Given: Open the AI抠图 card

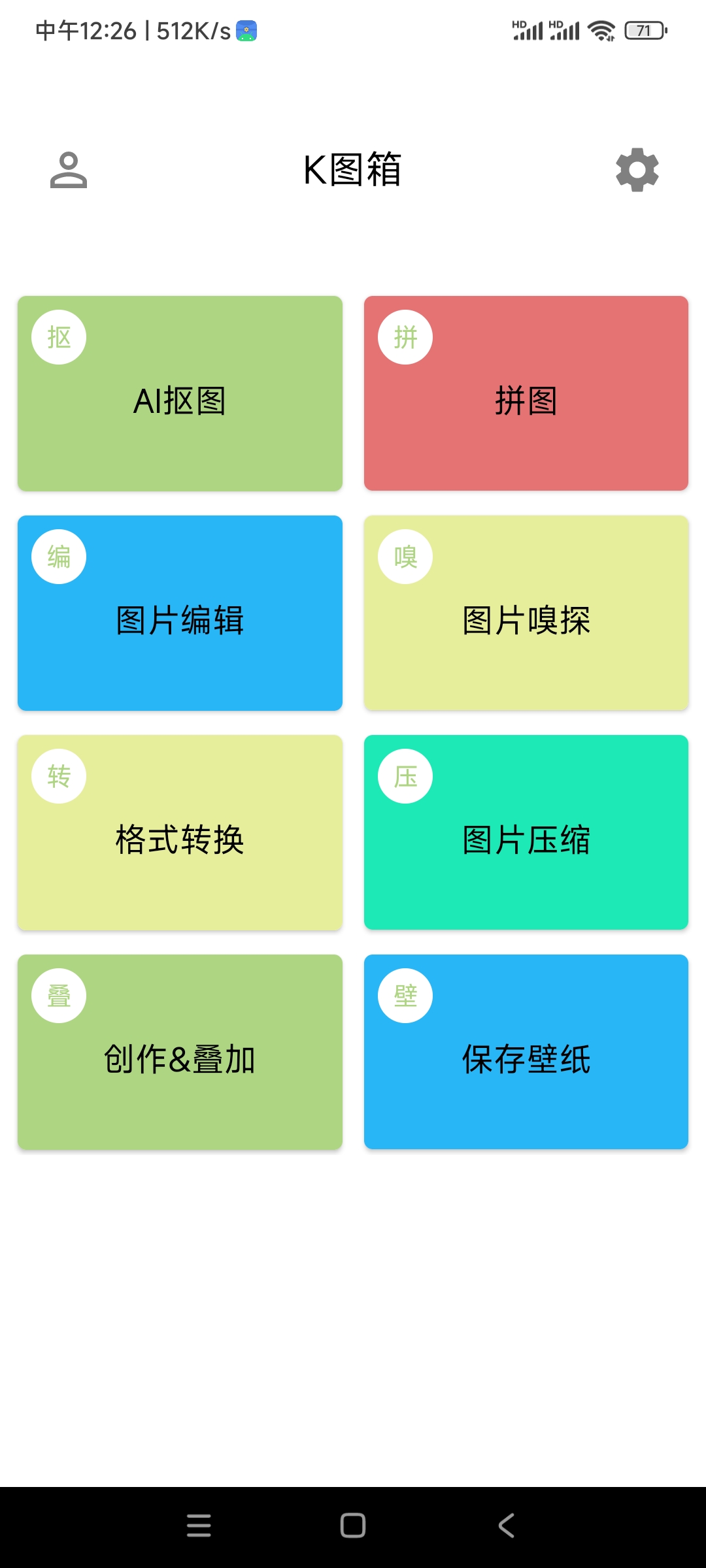Looking at the screenshot, I should point(180,393).
